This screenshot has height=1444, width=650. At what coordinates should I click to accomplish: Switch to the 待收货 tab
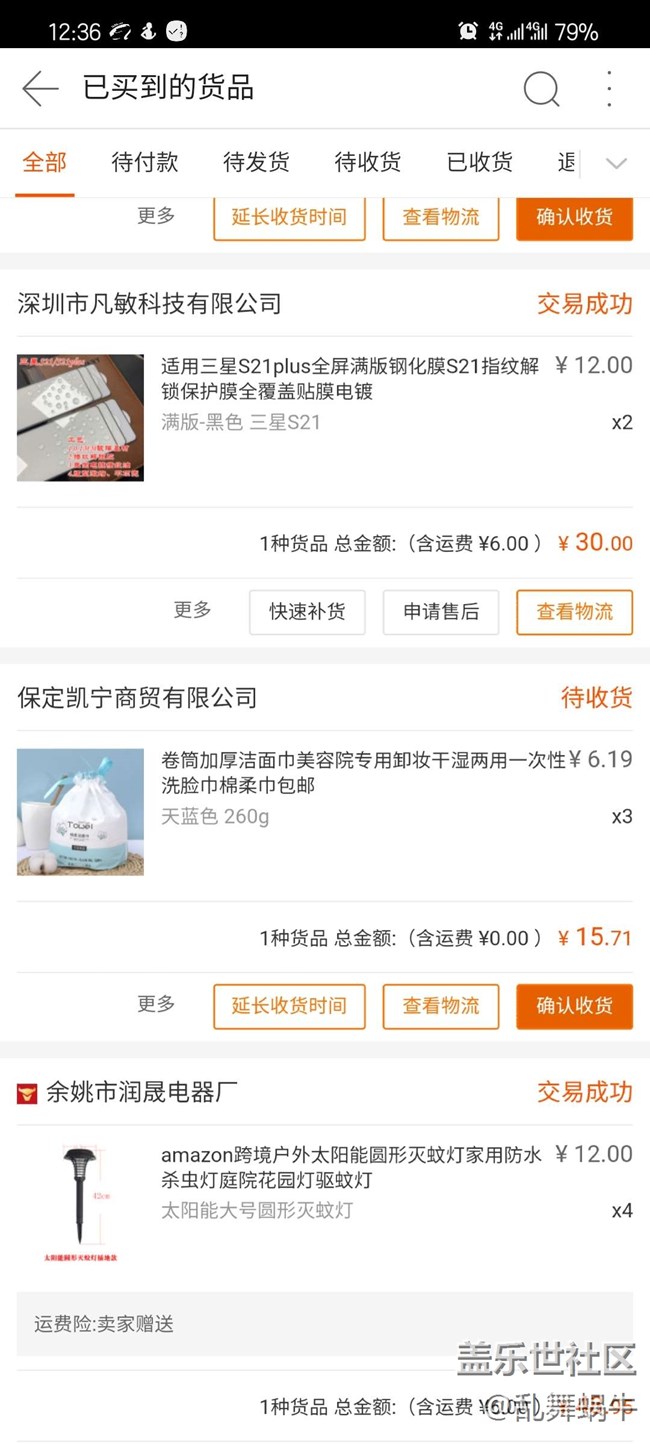[368, 162]
